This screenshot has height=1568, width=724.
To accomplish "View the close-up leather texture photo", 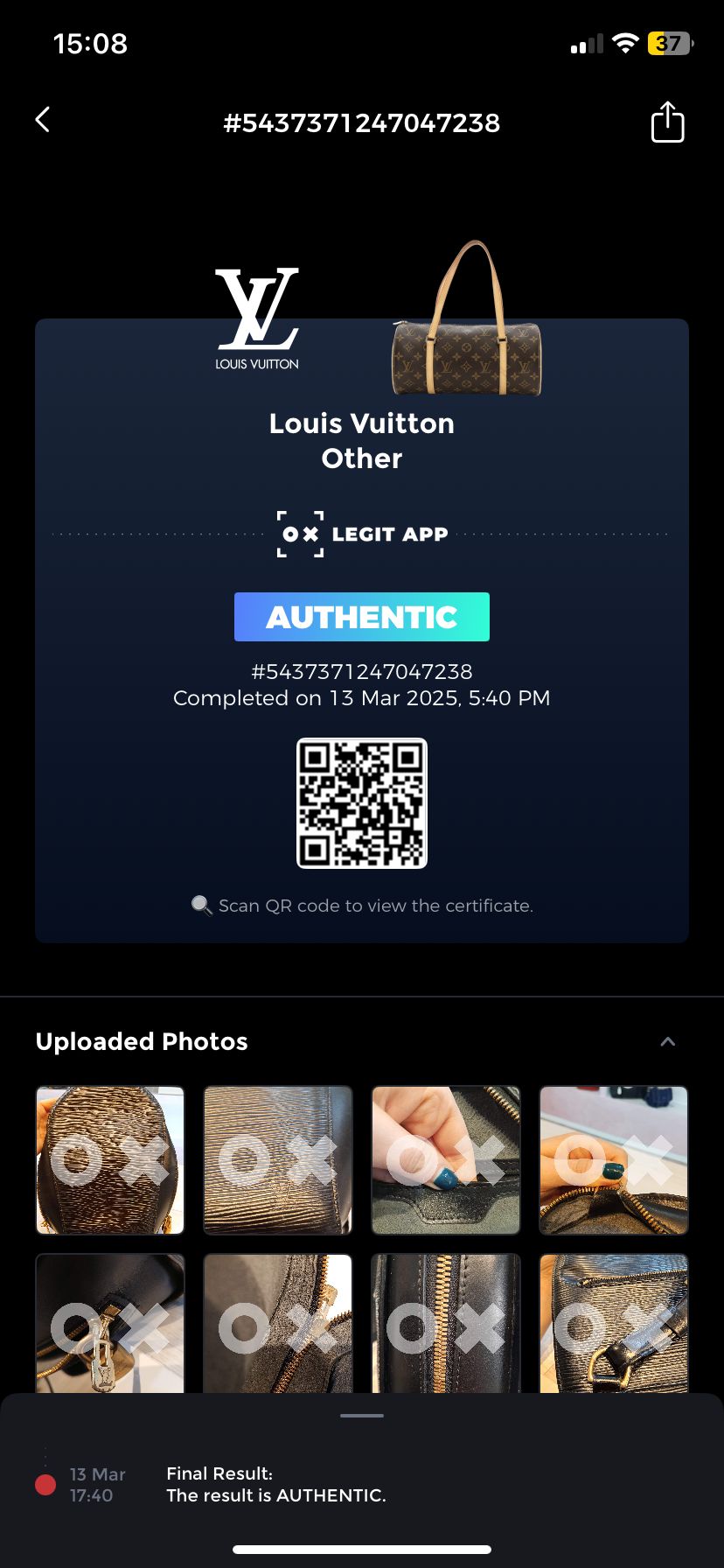I will pos(278,1159).
